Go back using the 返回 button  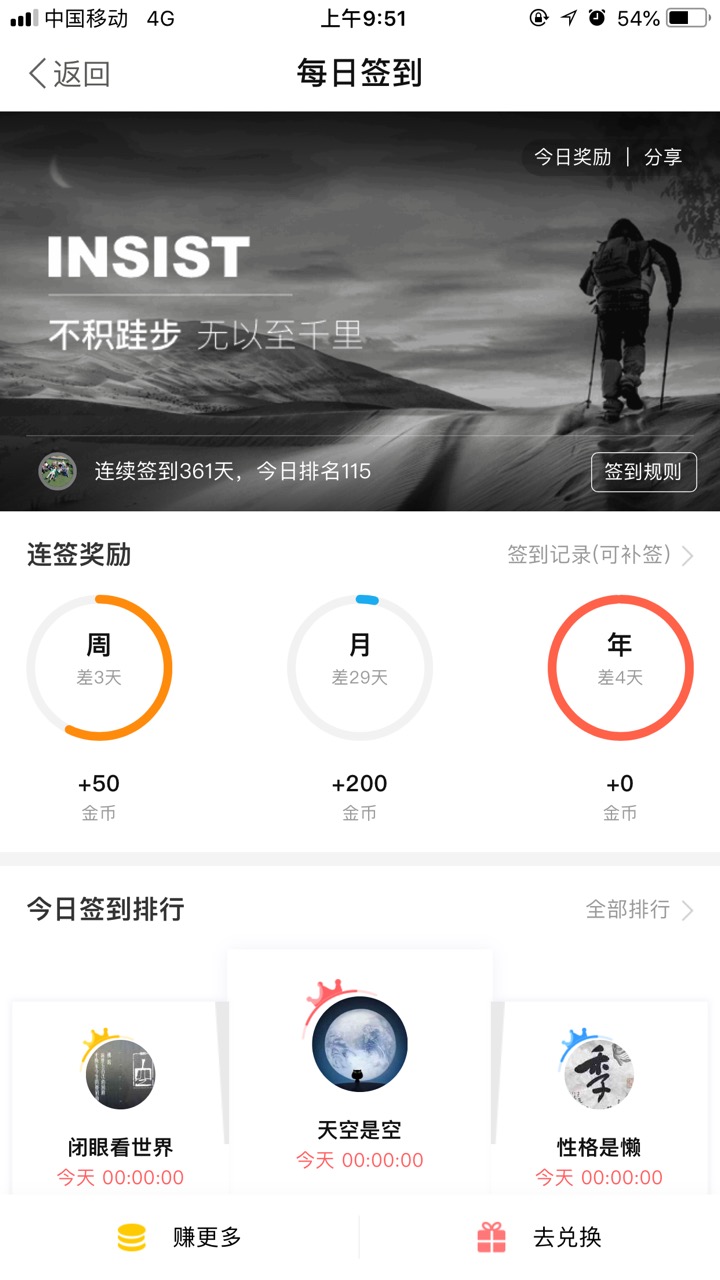[x=69, y=74]
